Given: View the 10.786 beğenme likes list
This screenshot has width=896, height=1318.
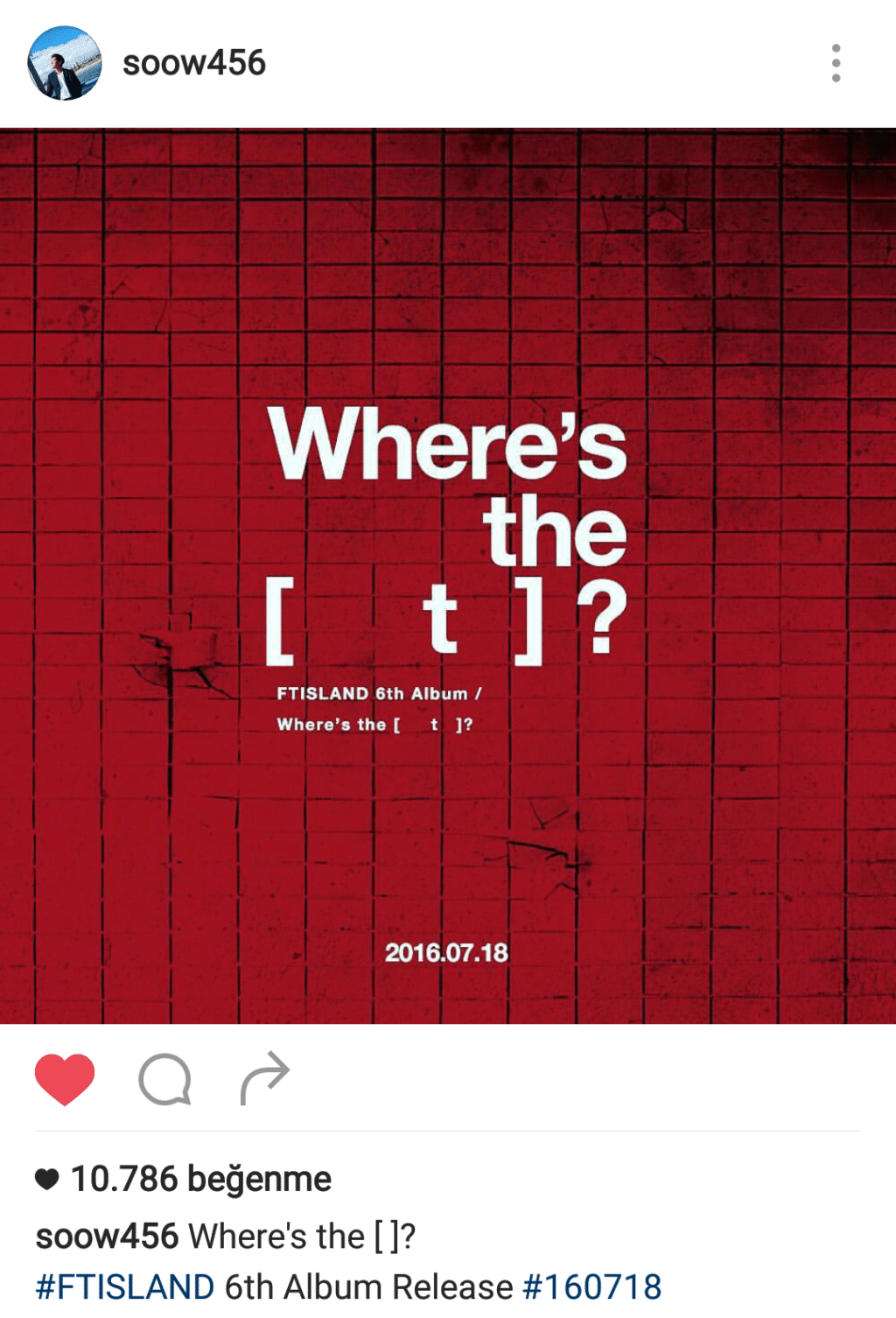Looking at the screenshot, I should [200, 1179].
